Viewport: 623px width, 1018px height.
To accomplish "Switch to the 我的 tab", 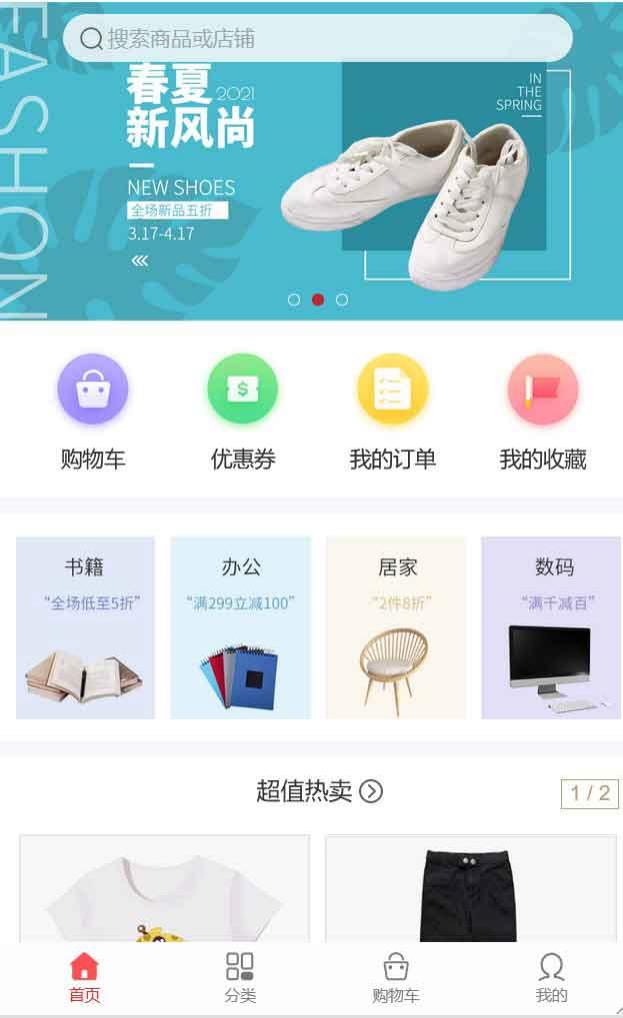I will coord(551,978).
